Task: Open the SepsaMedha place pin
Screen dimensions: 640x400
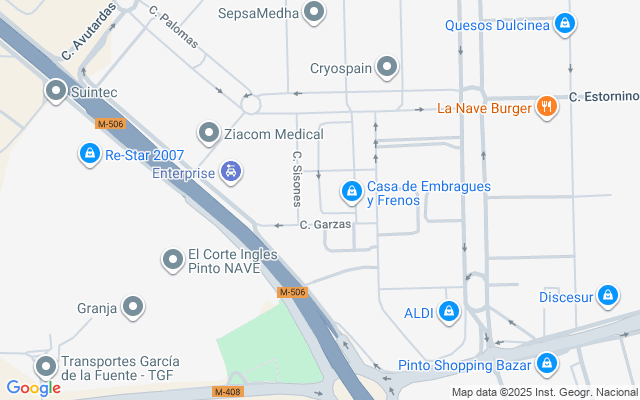Action: click(315, 13)
